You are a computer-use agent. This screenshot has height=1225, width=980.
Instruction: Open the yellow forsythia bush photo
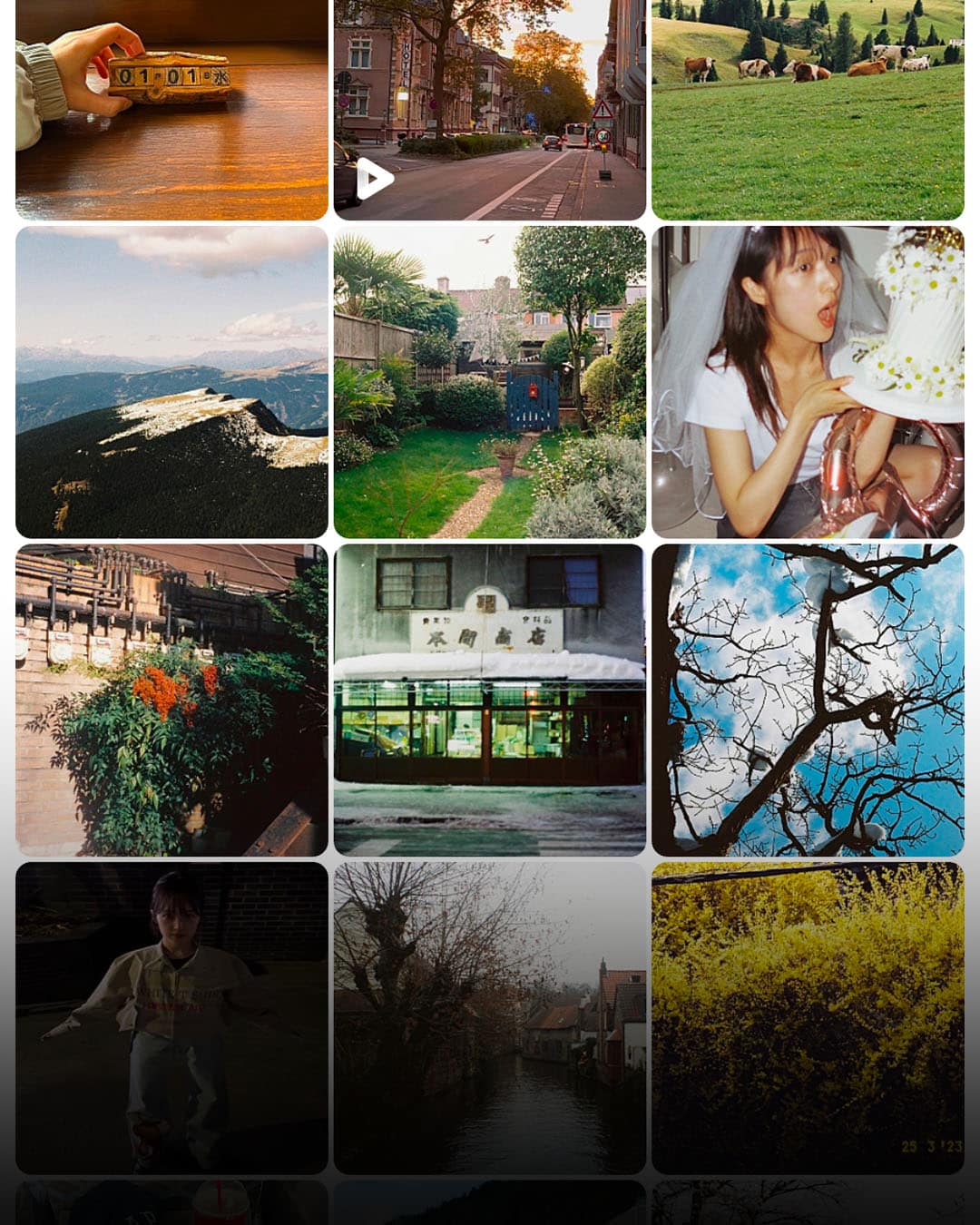808,1017
